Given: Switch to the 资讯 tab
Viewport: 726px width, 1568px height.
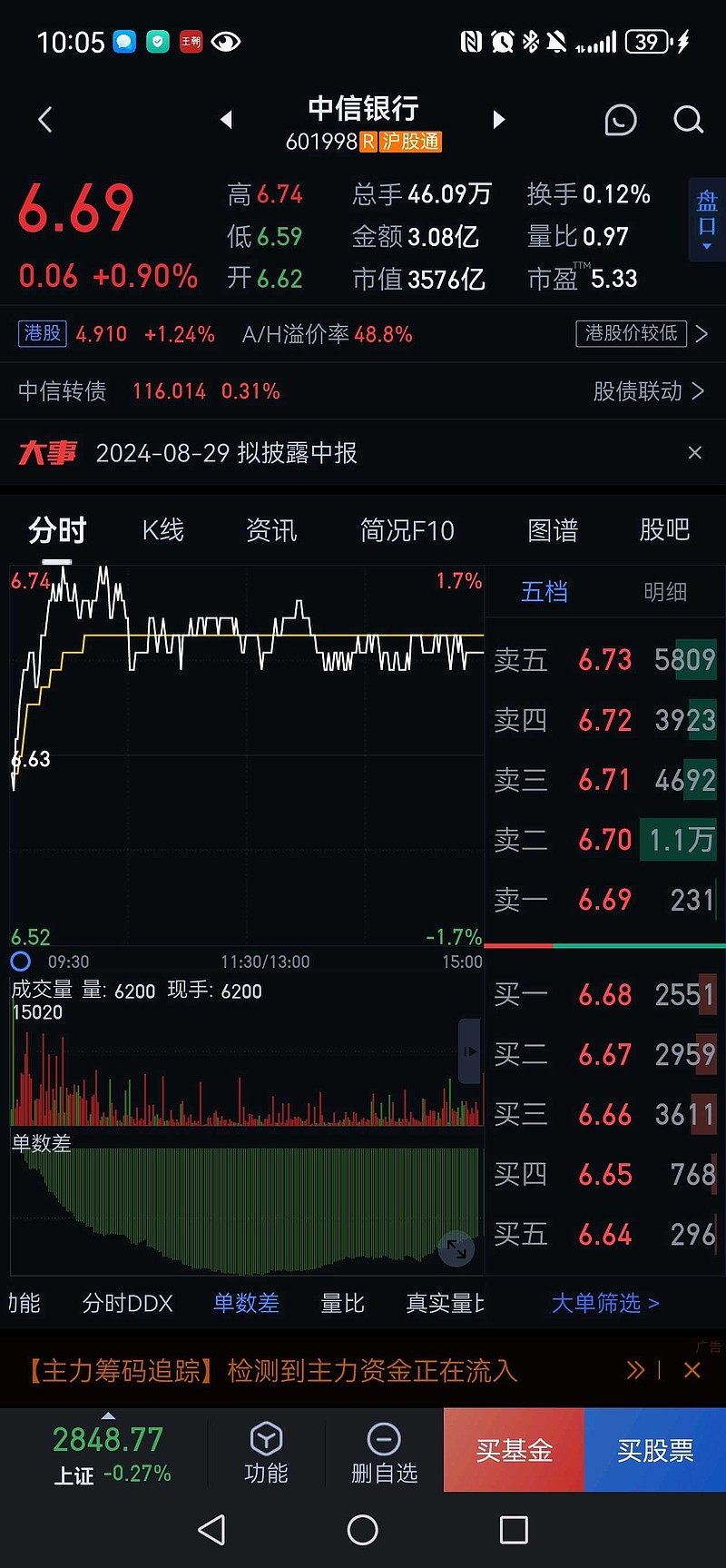Looking at the screenshot, I should click(x=271, y=530).
